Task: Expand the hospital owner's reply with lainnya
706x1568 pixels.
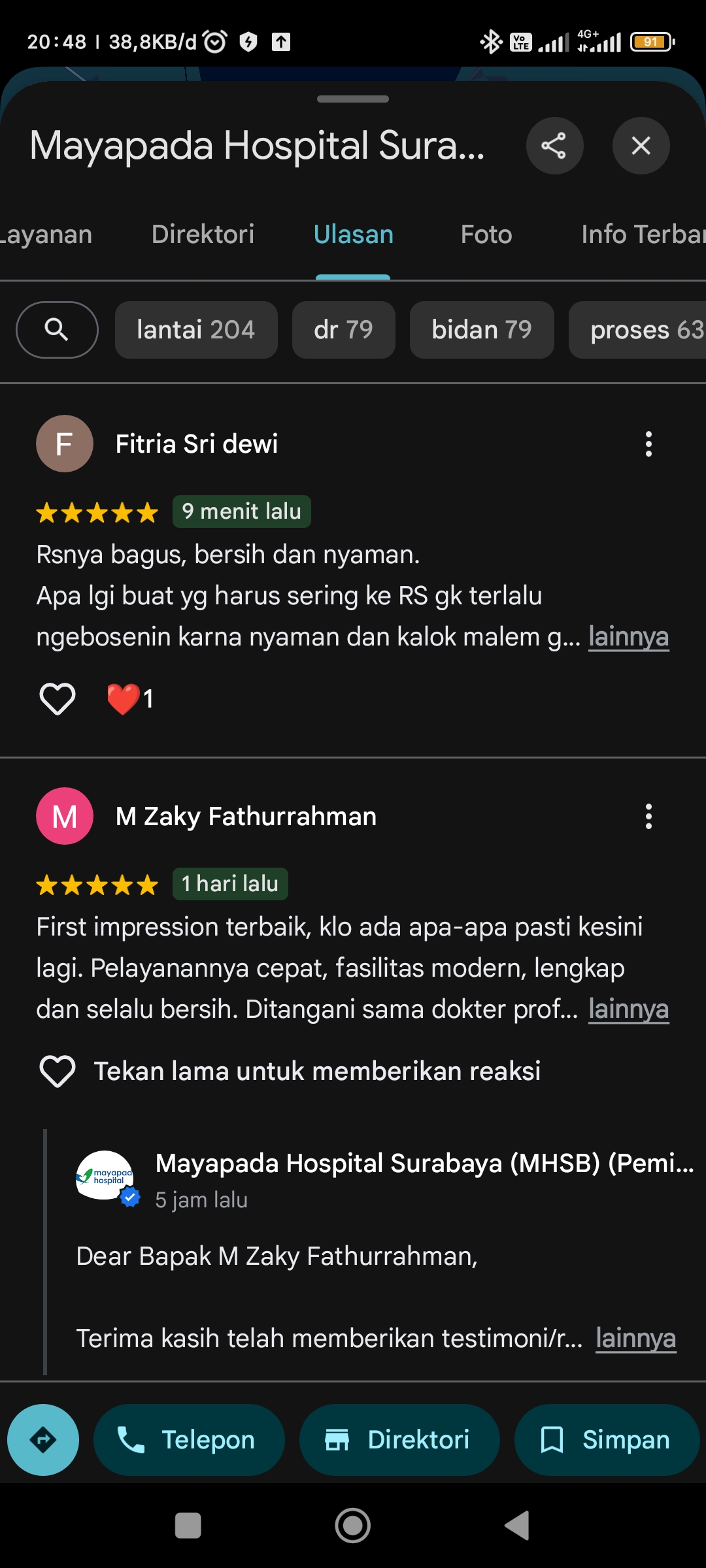Action: coord(635,1339)
